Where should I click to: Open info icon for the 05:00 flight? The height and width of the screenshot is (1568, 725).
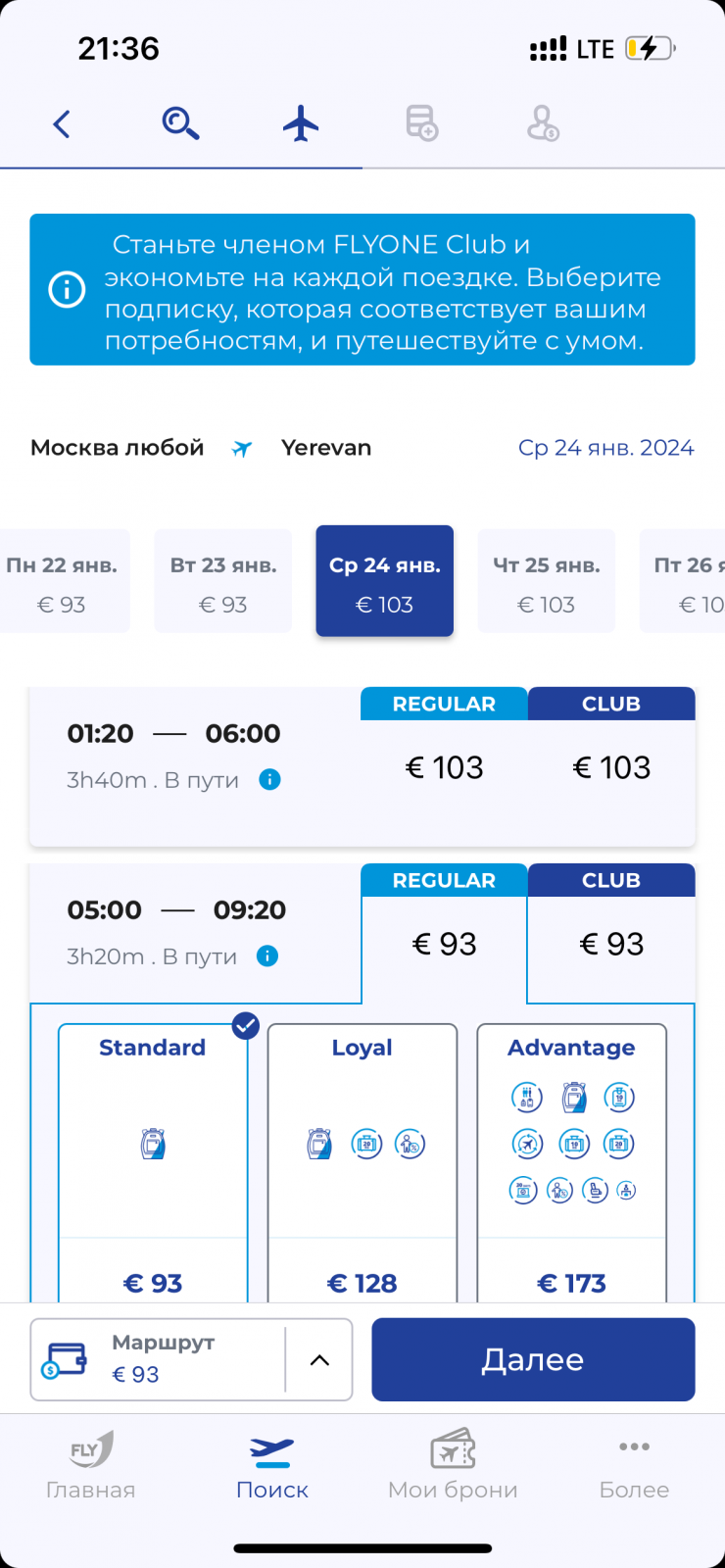(x=267, y=956)
